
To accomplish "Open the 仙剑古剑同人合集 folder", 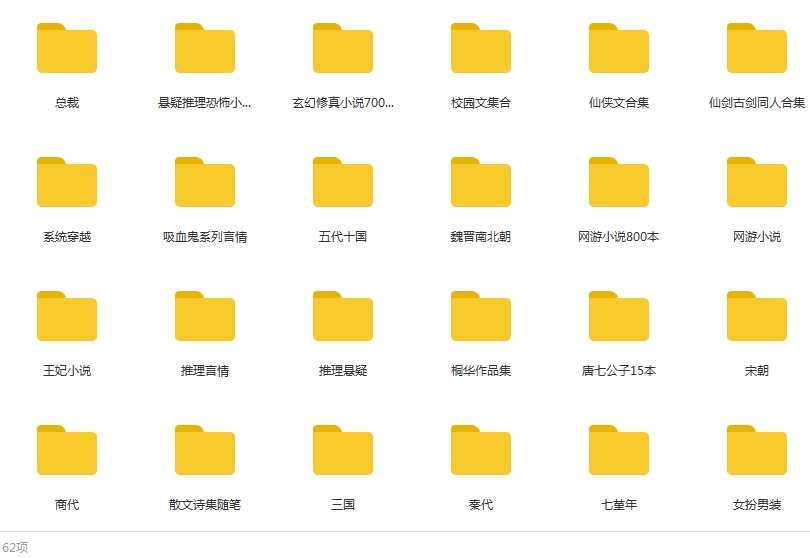I will pos(757,49).
